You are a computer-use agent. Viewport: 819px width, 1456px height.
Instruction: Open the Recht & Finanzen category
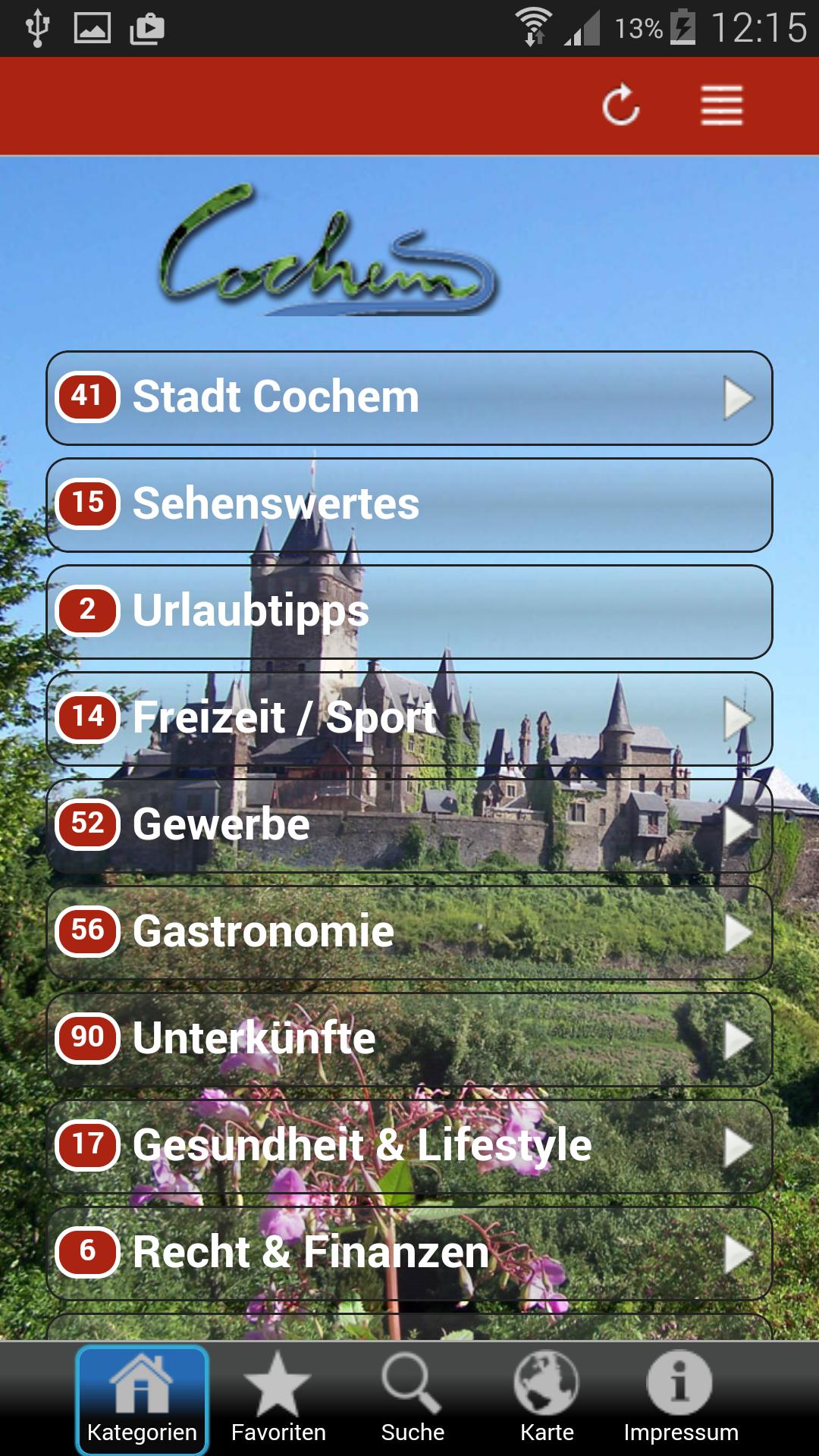coord(409,1251)
